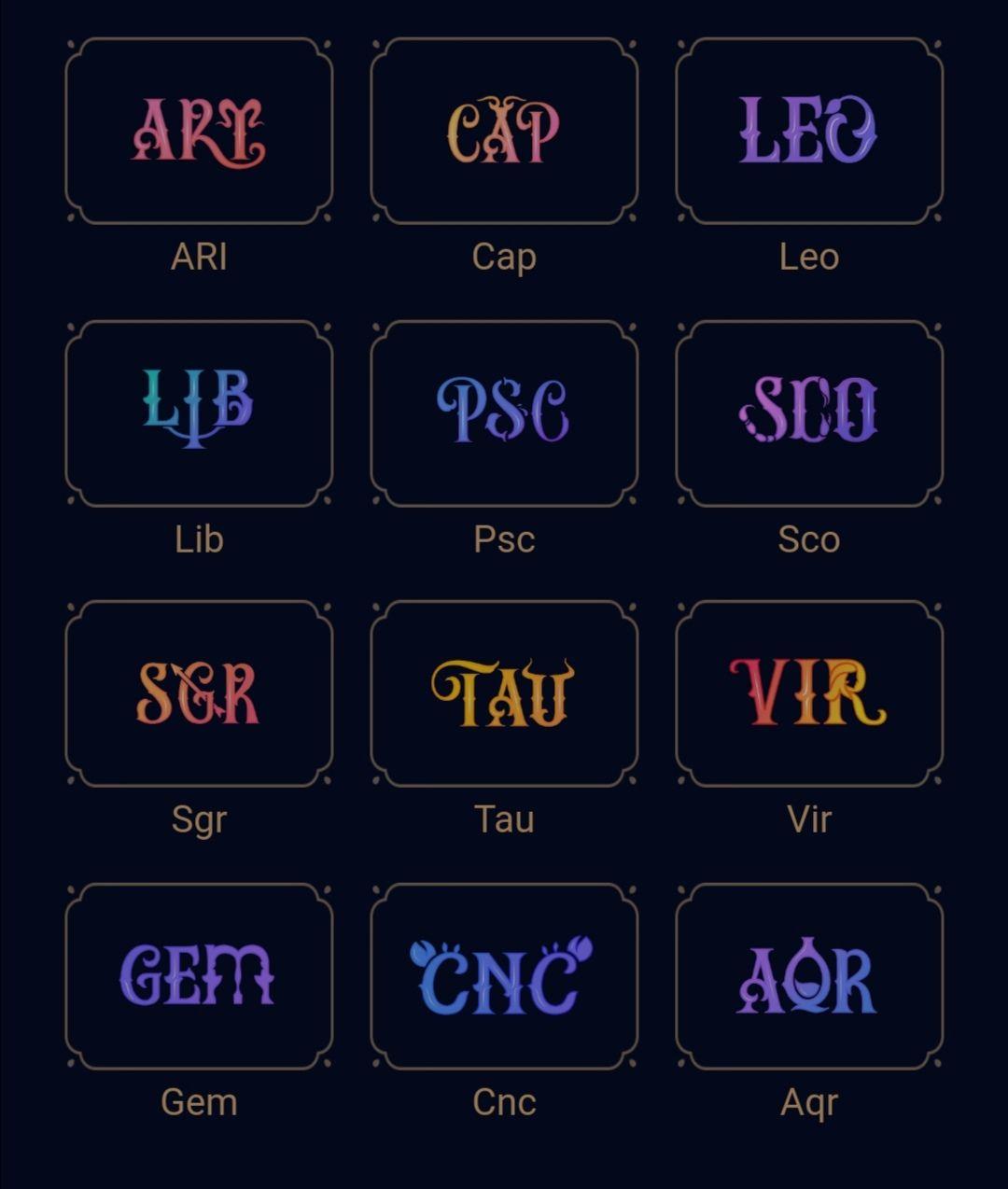Select the ARI zodiac emblem tile
Screen dimensions: 1008x1189
(198, 131)
